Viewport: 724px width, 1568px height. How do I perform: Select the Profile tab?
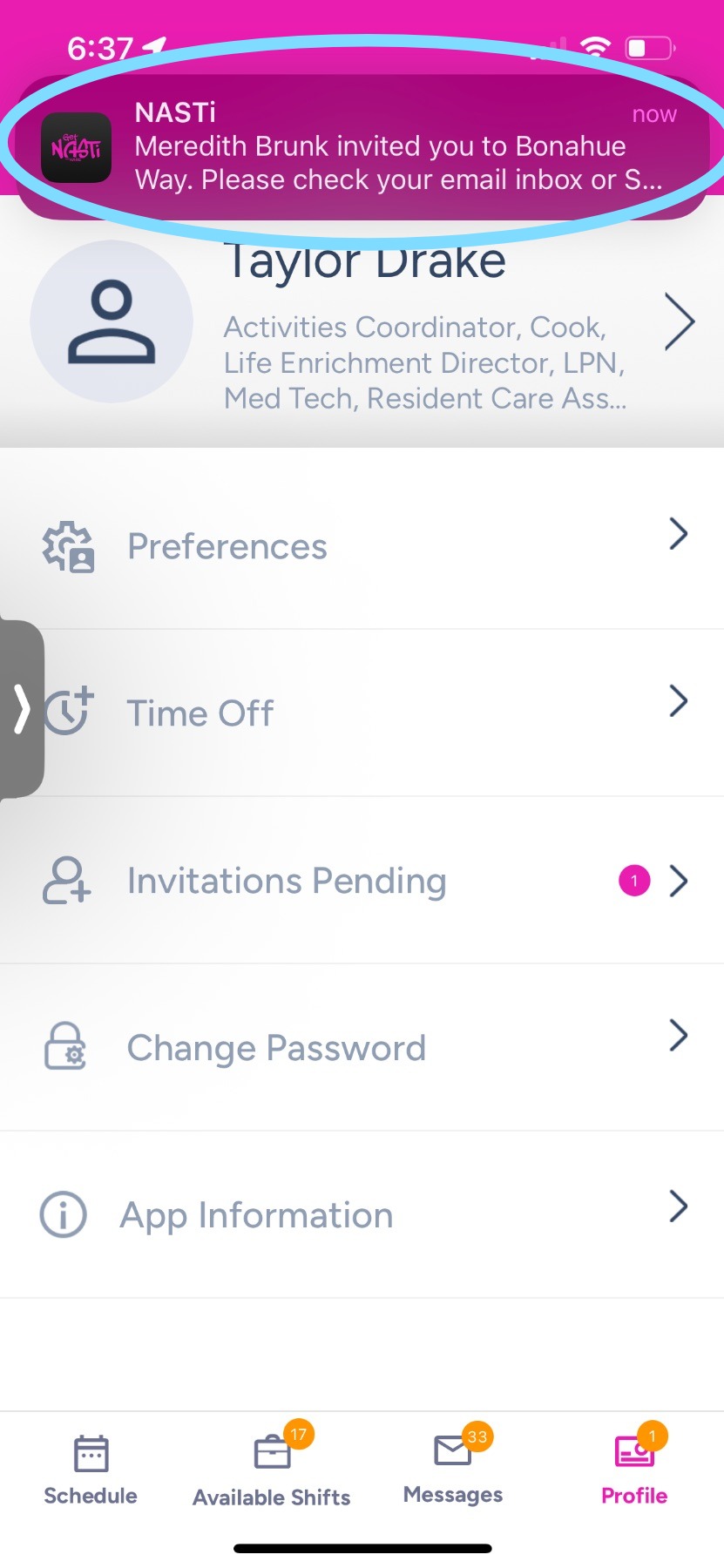634,1470
